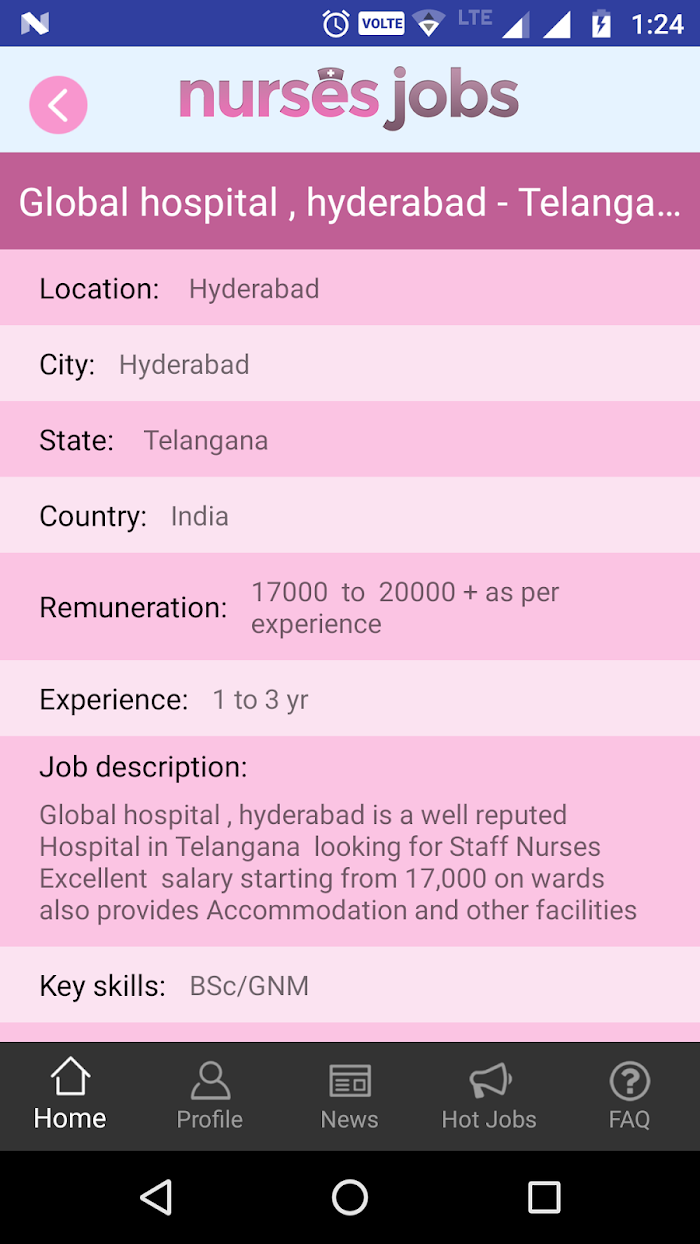
Task: Open the Profile tab
Action: 210,1096
